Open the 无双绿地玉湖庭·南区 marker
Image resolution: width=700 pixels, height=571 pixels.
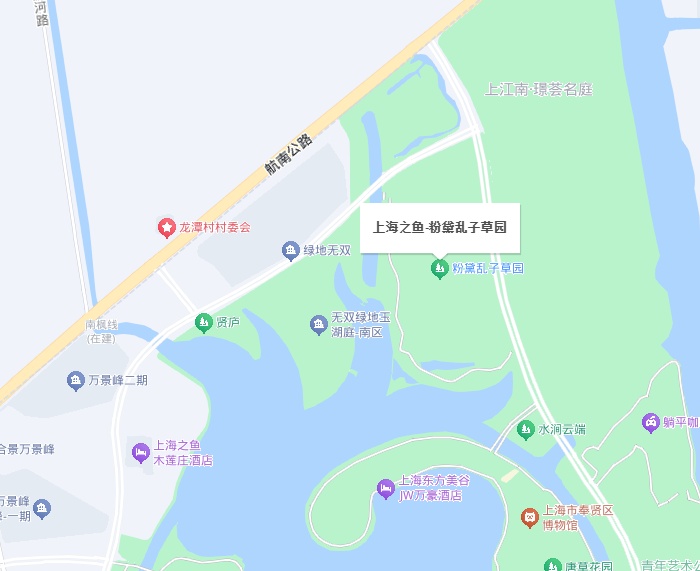point(318,324)
